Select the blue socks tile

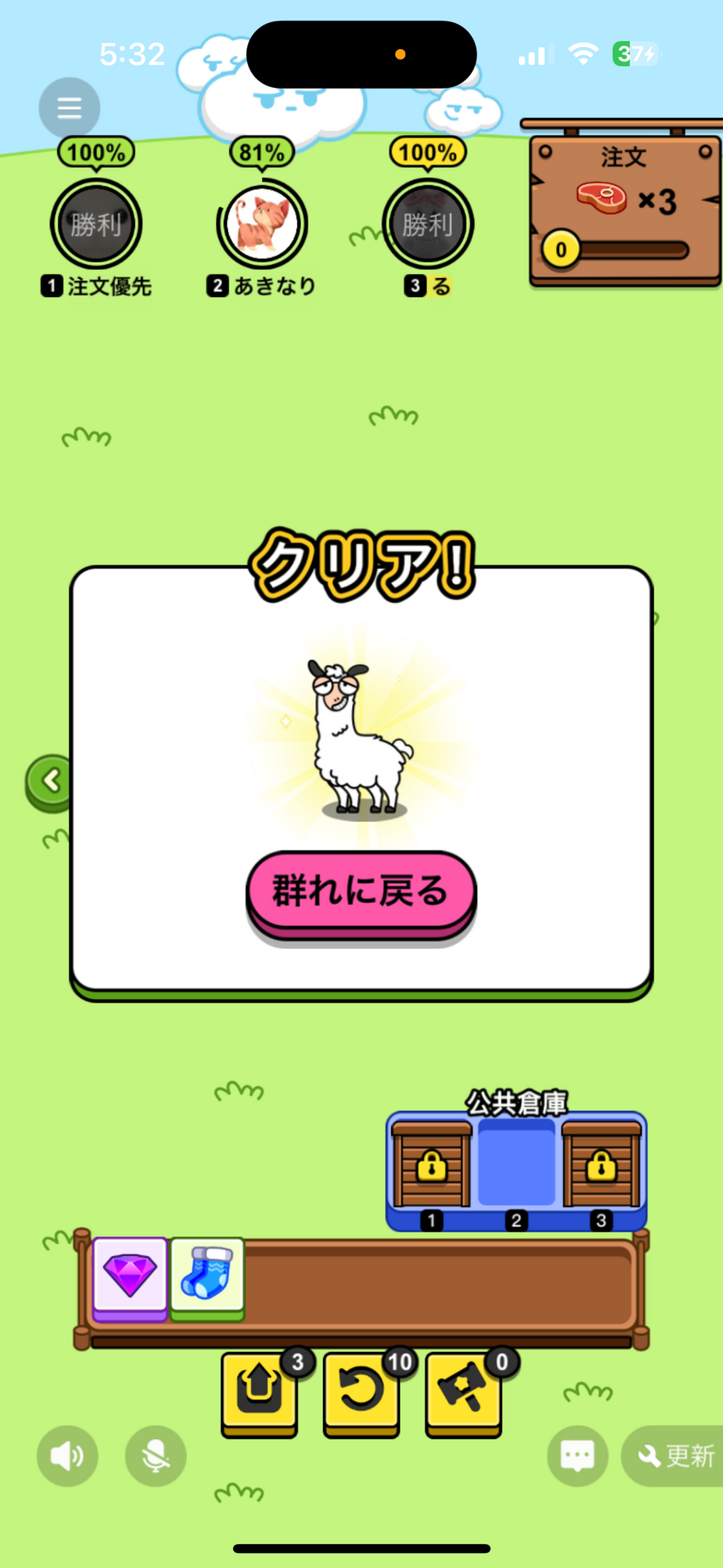click(207, 1276)
